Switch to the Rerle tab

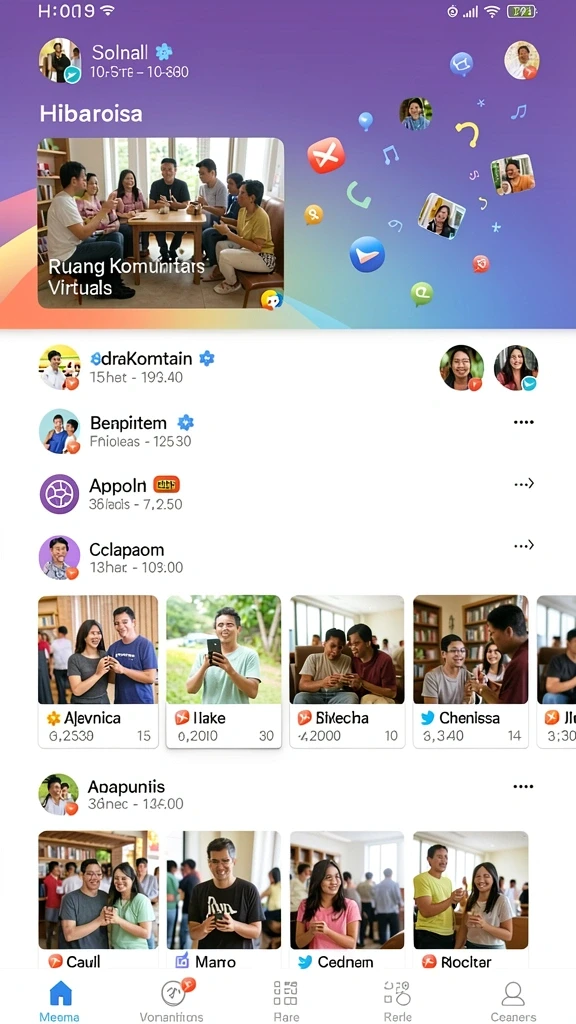click(x=397, y=1000)
